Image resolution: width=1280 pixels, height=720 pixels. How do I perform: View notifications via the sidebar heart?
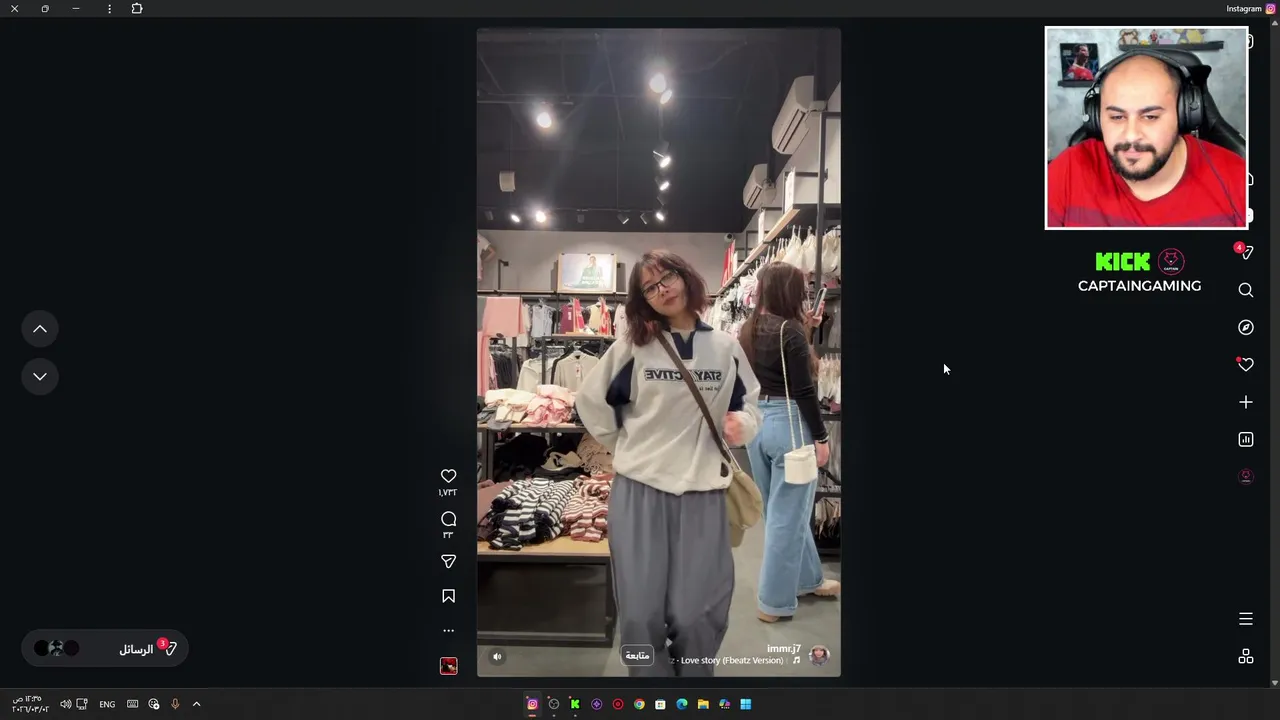coord(1245,365)
